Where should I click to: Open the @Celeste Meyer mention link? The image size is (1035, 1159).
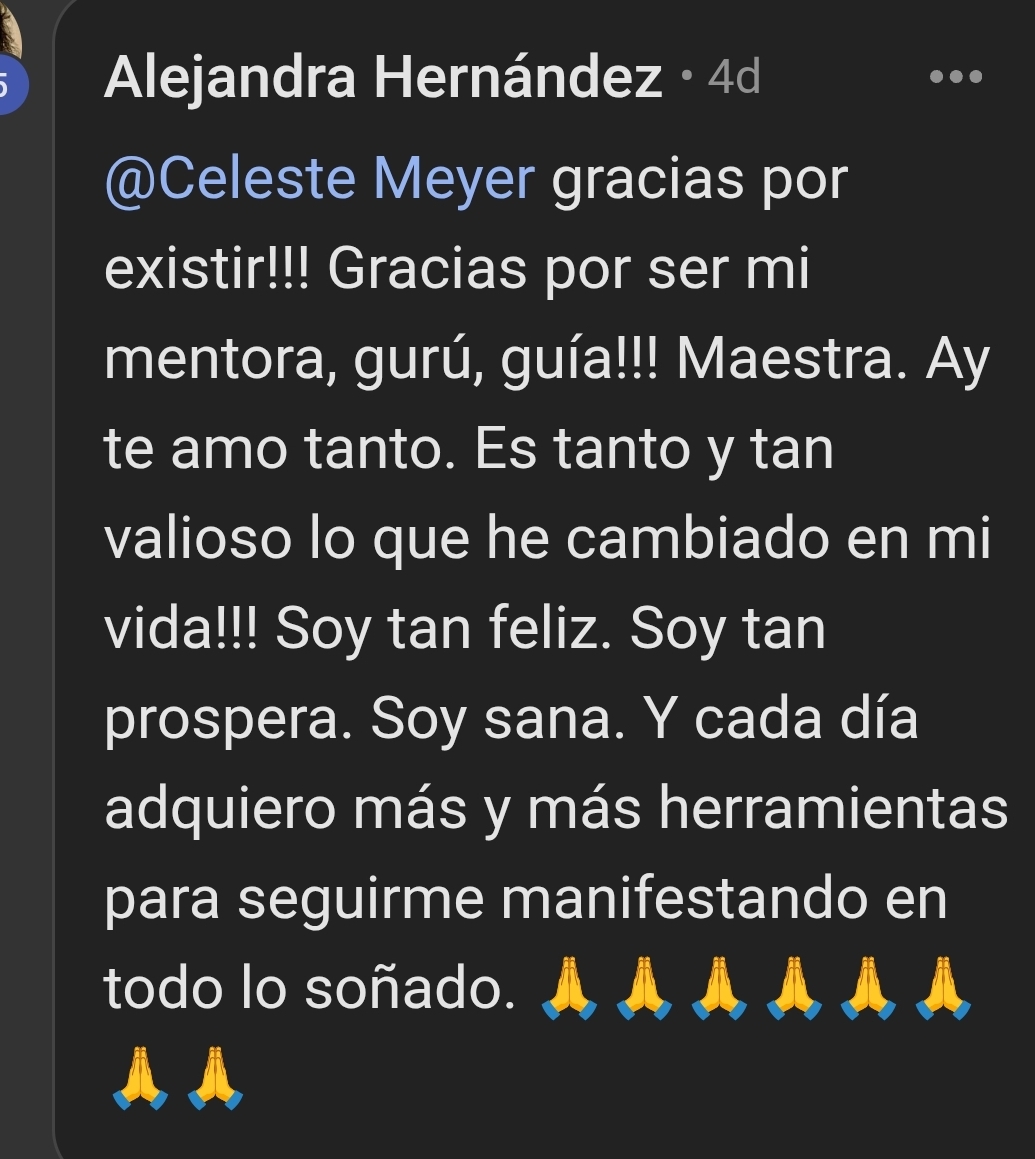click(320, 180)
